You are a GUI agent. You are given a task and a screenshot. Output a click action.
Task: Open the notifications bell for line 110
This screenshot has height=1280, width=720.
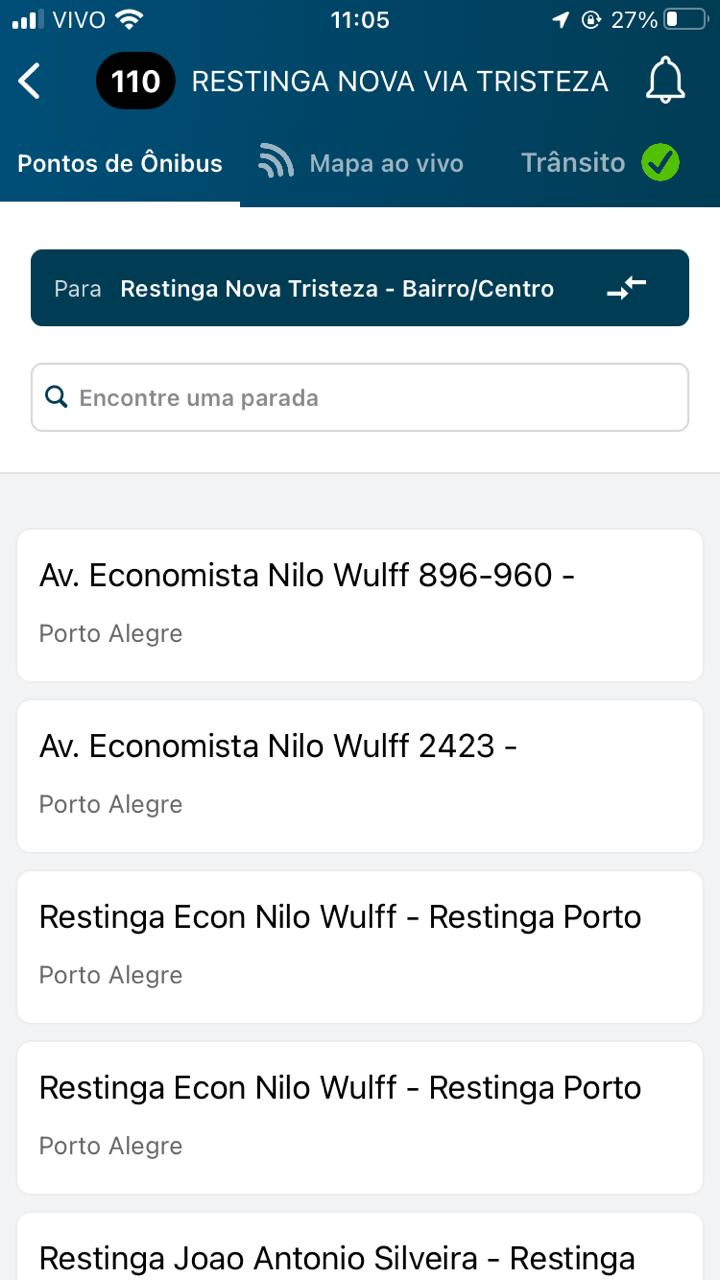[665, 81]
